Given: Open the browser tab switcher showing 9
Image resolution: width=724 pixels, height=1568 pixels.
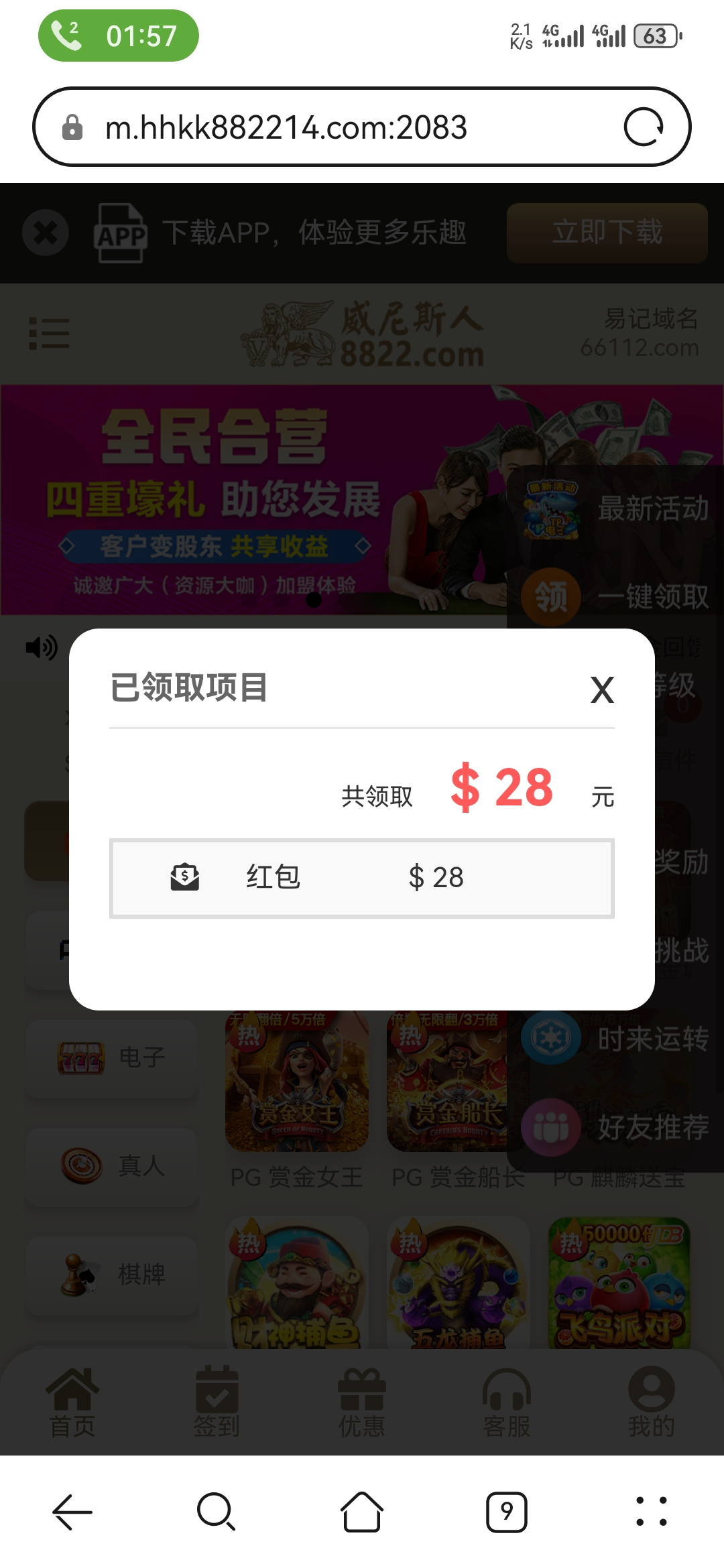Looking at the screenshot, I should coord(506,1512).
